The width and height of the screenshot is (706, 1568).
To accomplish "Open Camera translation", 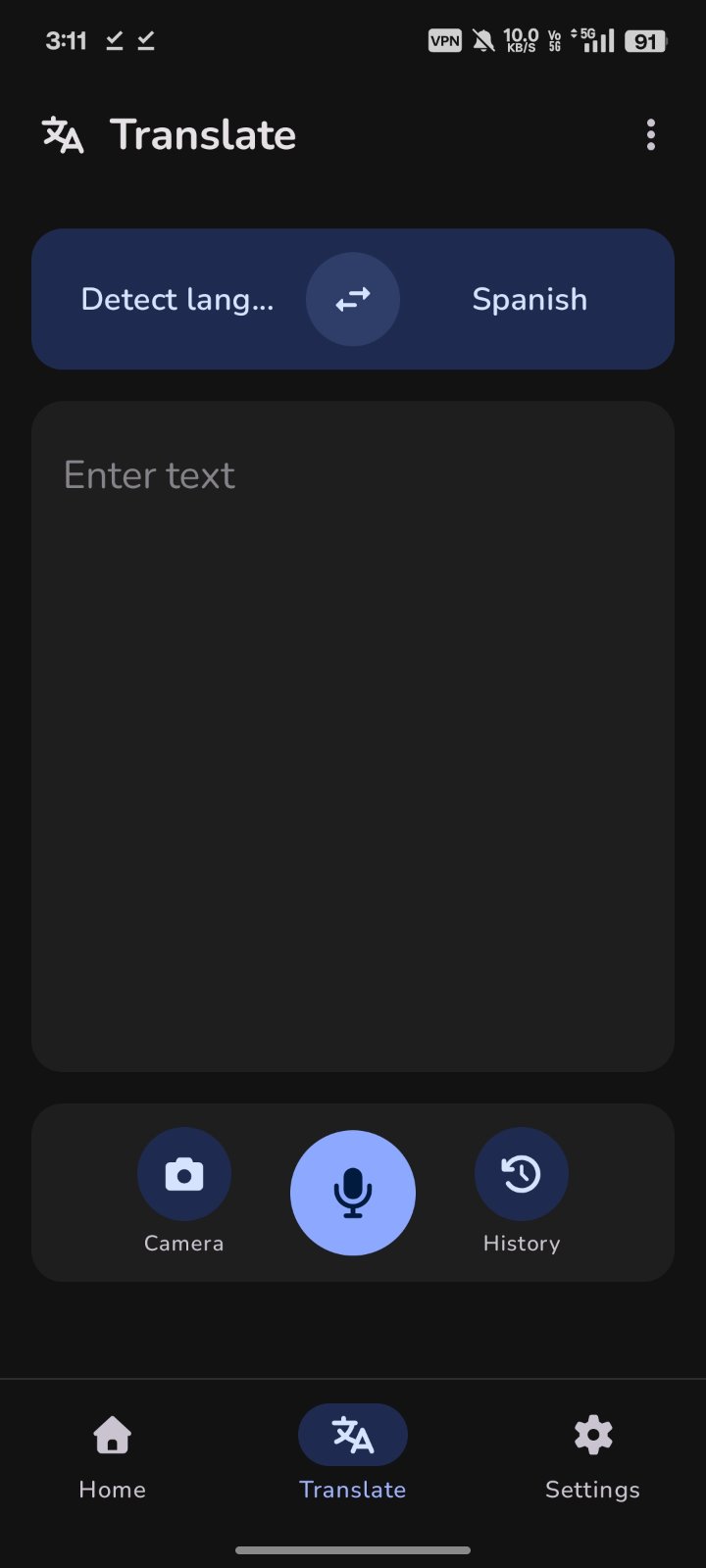I will (184, 1174).
